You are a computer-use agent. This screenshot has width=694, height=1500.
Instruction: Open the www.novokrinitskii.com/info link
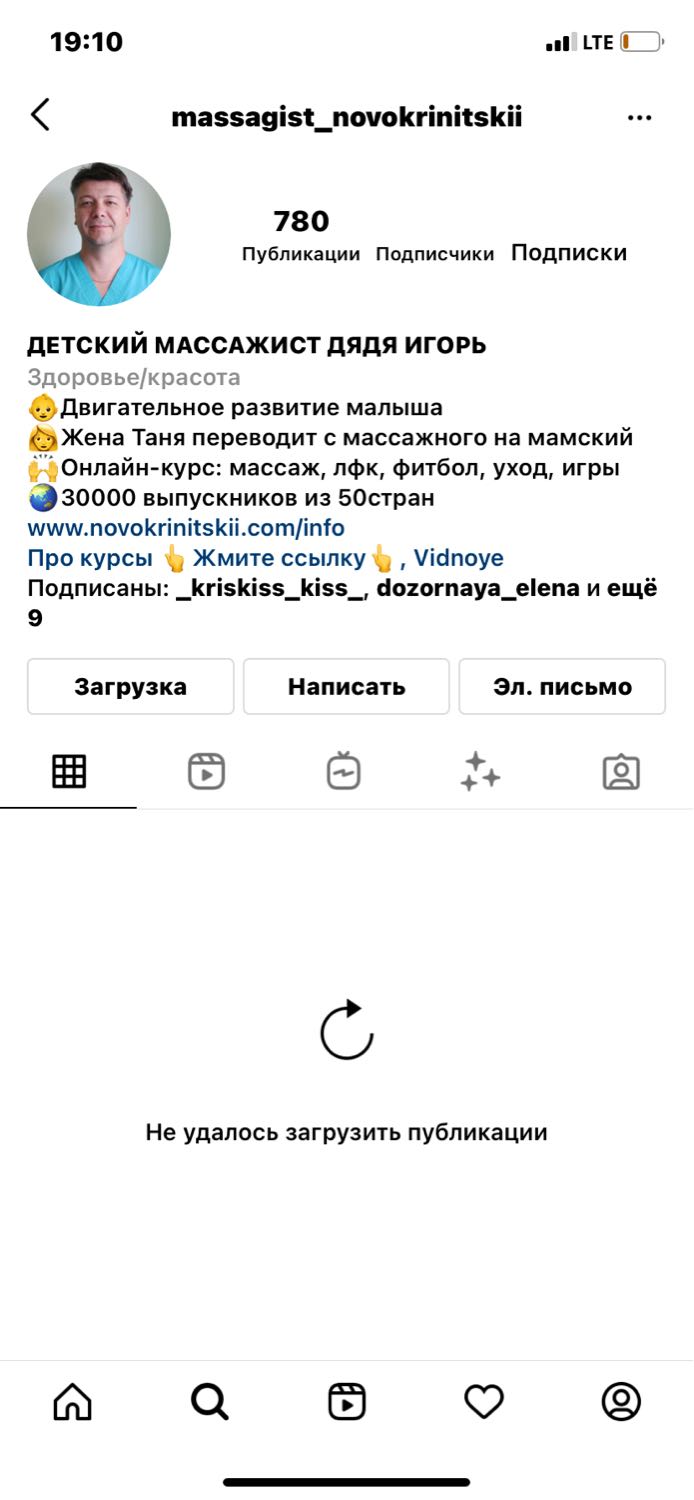coord(186,528)
